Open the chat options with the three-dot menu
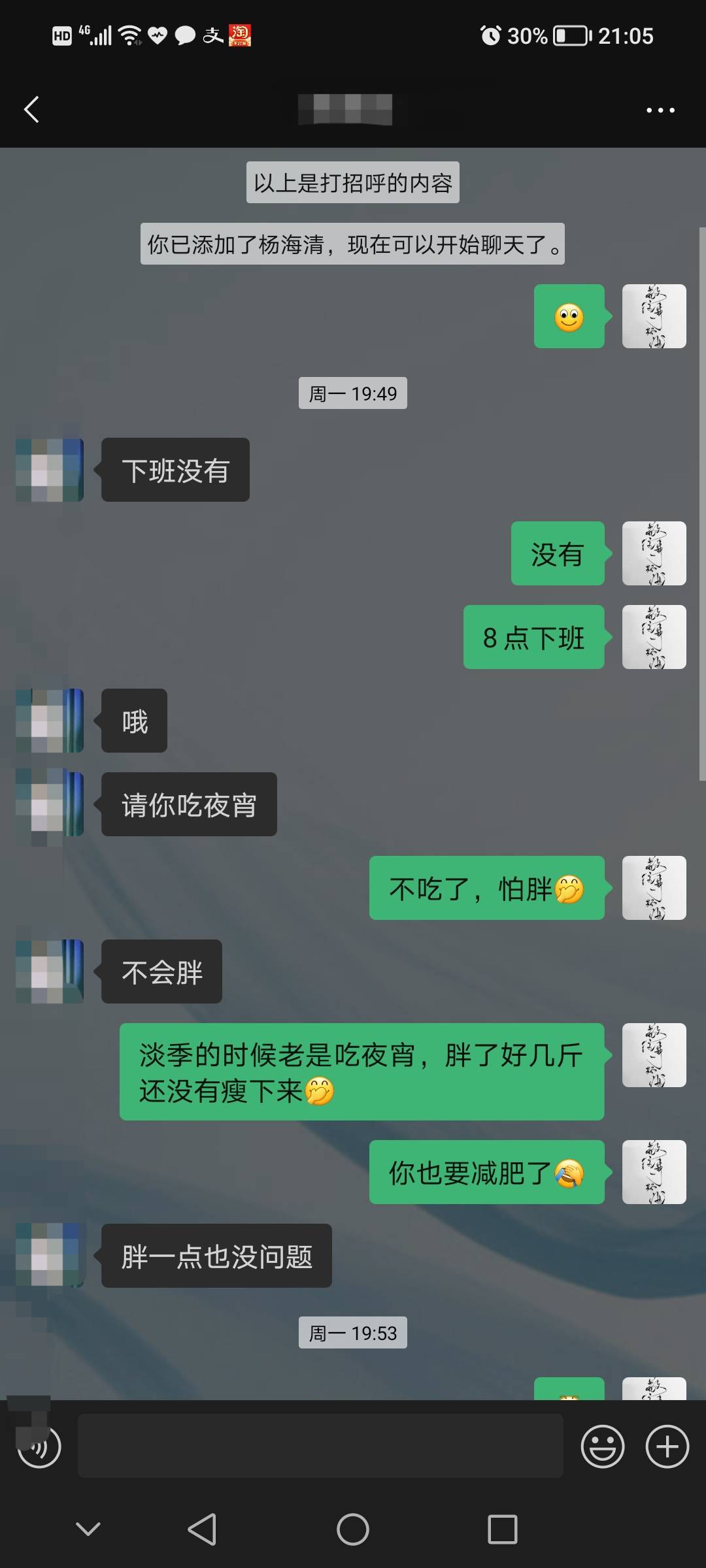This screenshot has height=1568, width=706. (662, 110)
